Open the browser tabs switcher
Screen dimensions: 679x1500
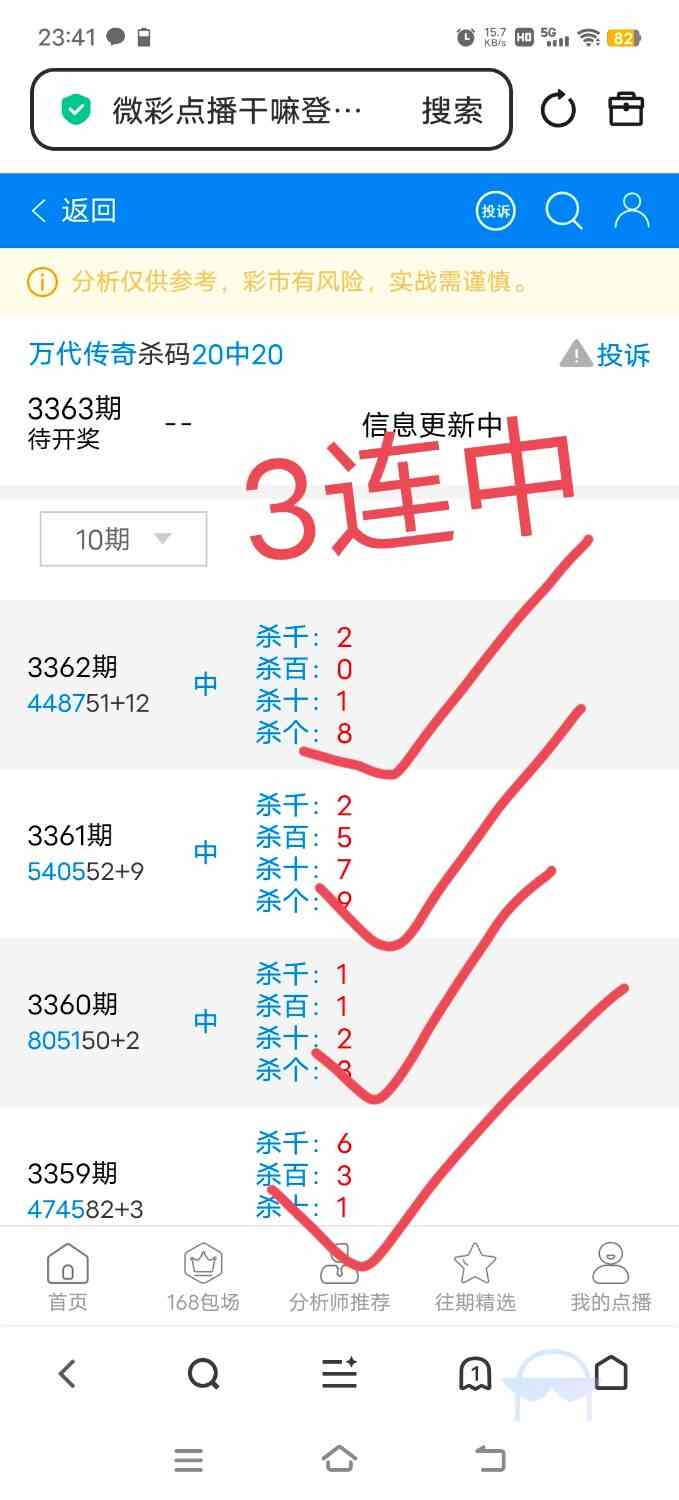pos(475,1375)
